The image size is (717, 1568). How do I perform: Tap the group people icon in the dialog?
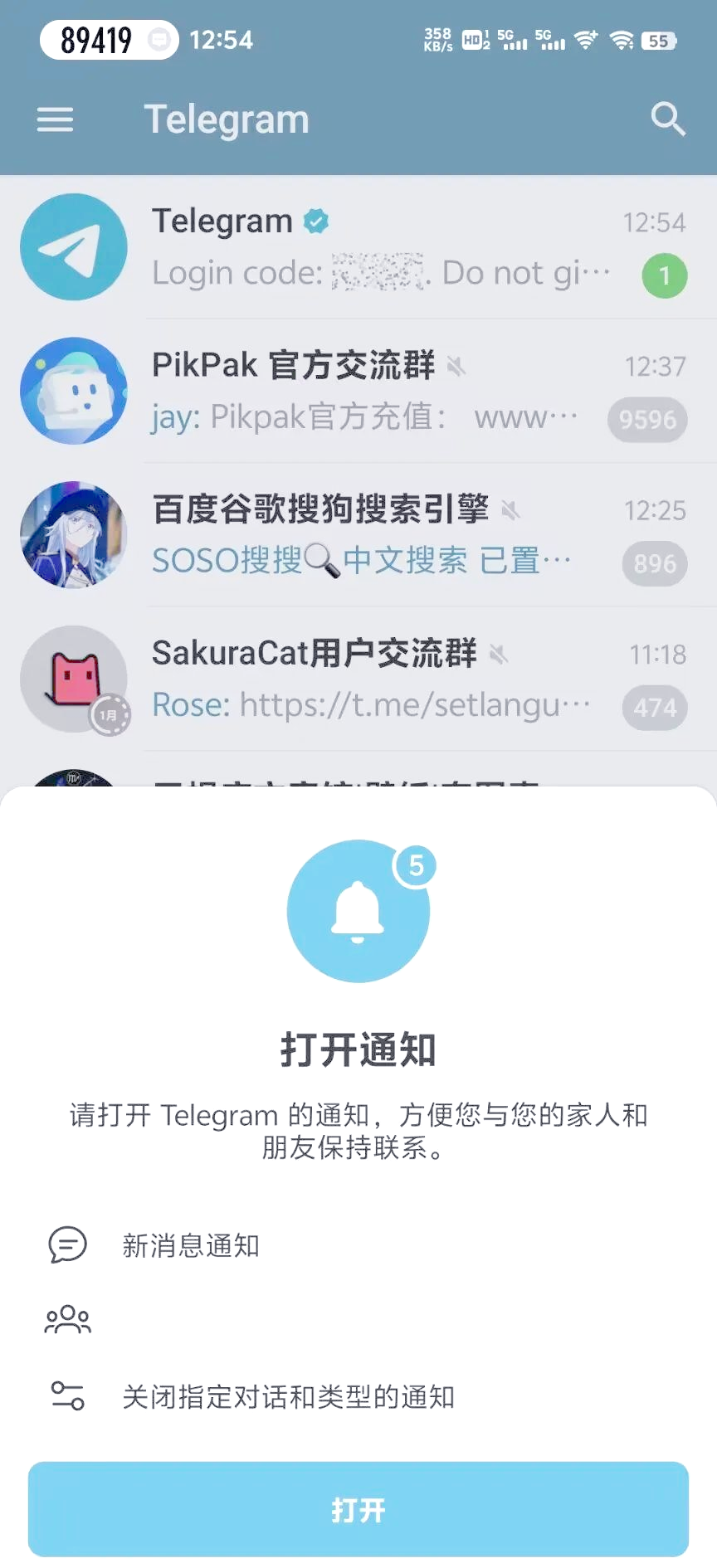coord(68,1319)
